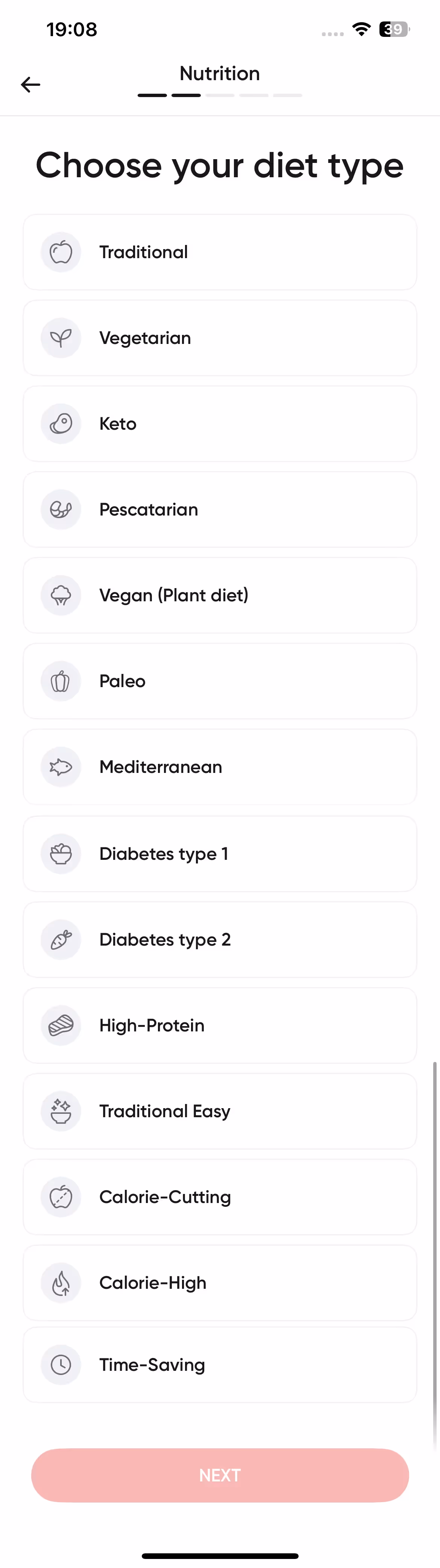Choose the Time-Saving diet
This screenshot has height=1568, width=440.
pyautogui.click(x=220, y=1365)
